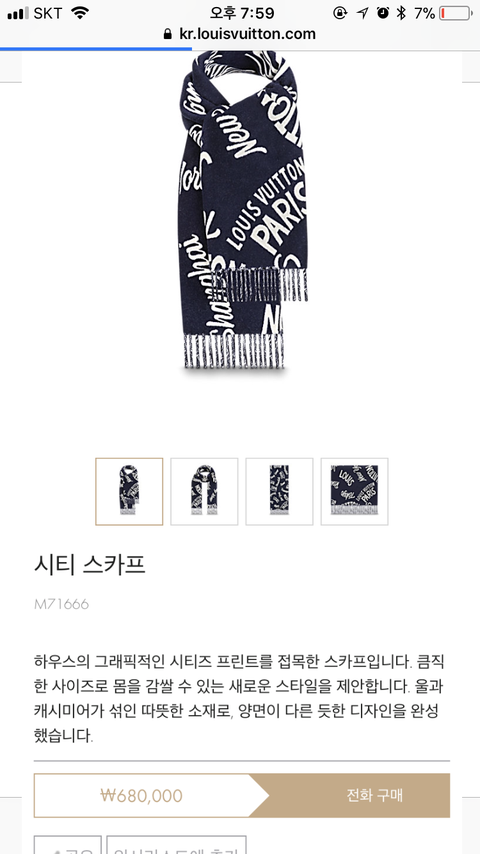The height and width of the screenshot is (854, 480).
Task: View the second scarf thumbnail with both ends hanging
Action: (x=204, y=491)
